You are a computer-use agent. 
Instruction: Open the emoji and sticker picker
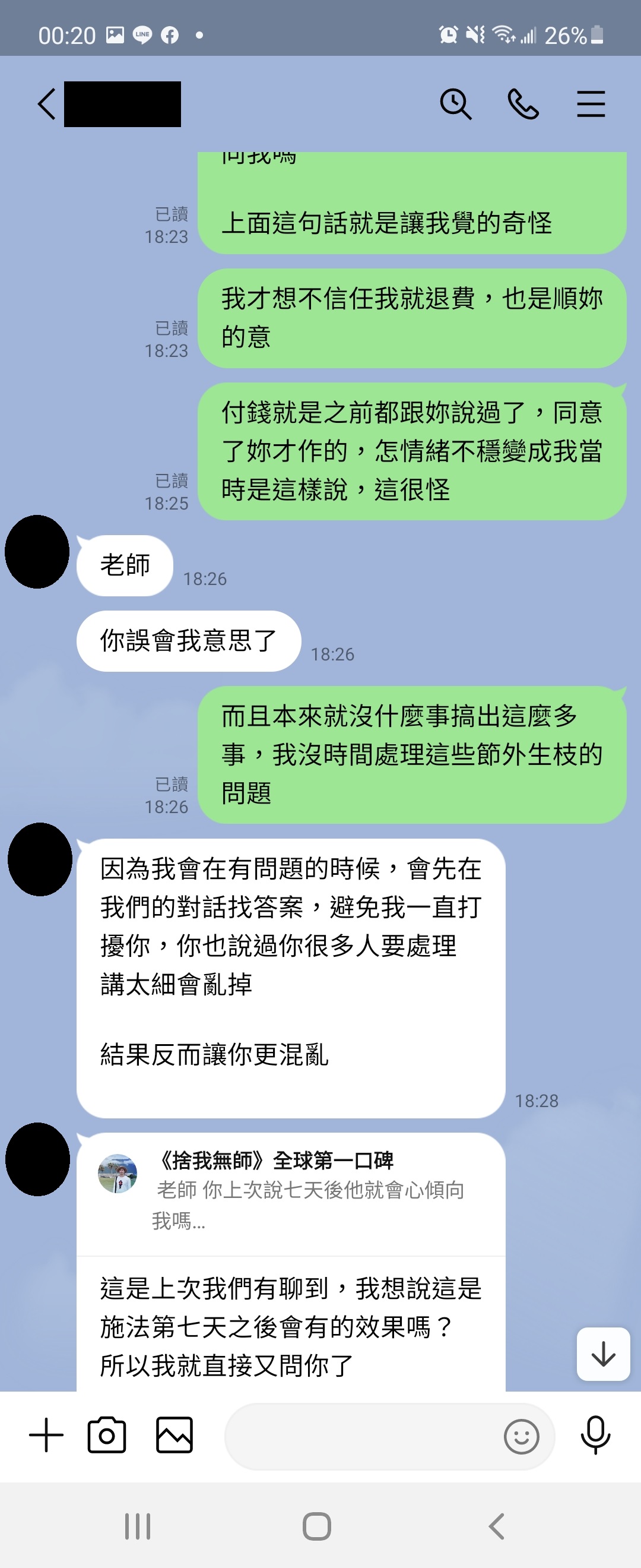[x=521, y=1437]
